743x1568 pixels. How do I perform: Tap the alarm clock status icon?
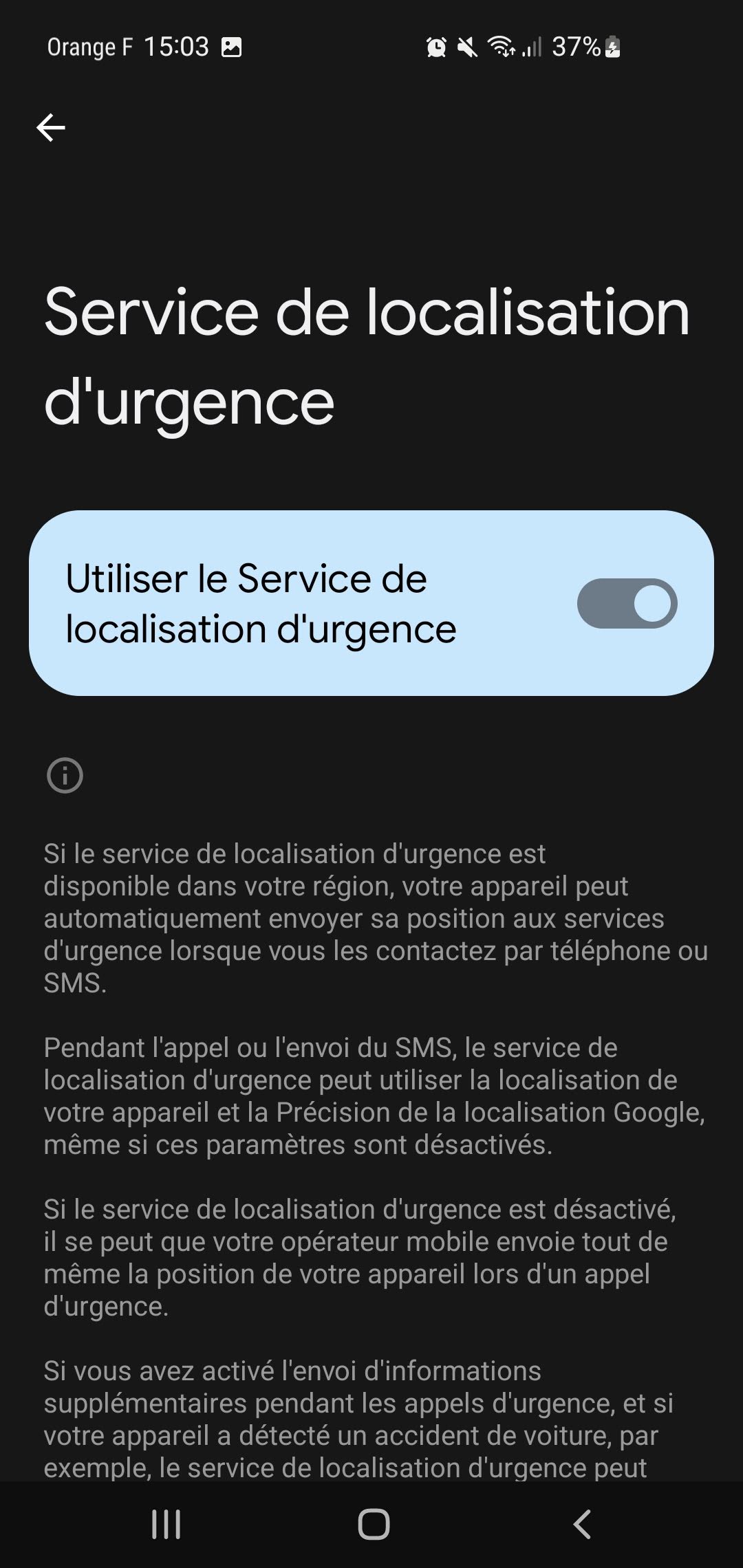[x=436, y=47]
